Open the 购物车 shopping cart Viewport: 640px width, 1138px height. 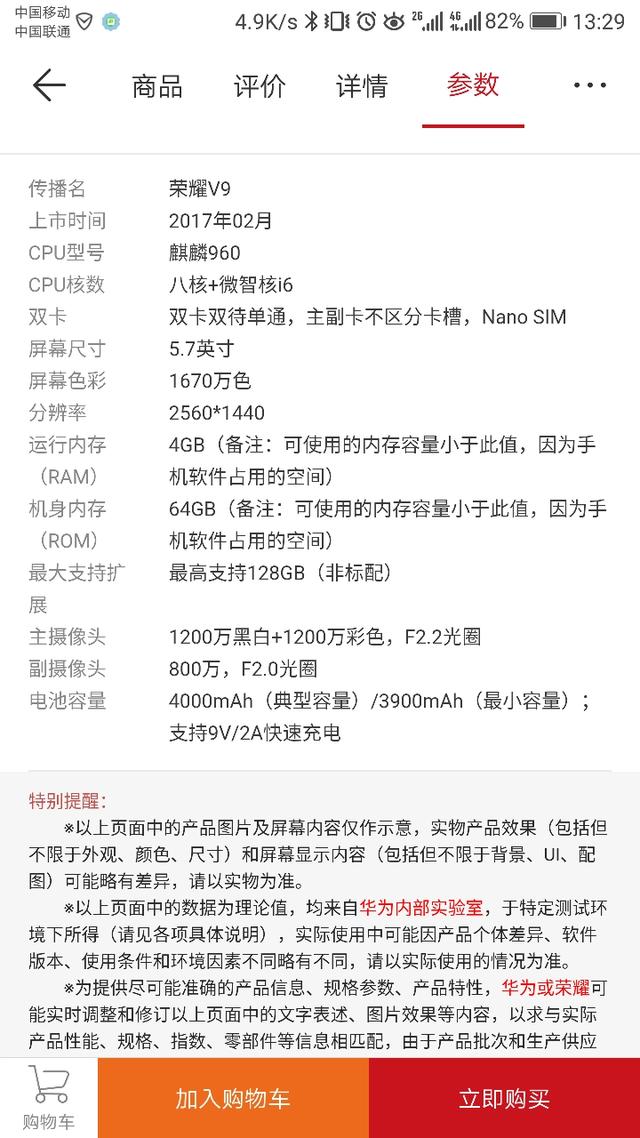coord(48,1098)
